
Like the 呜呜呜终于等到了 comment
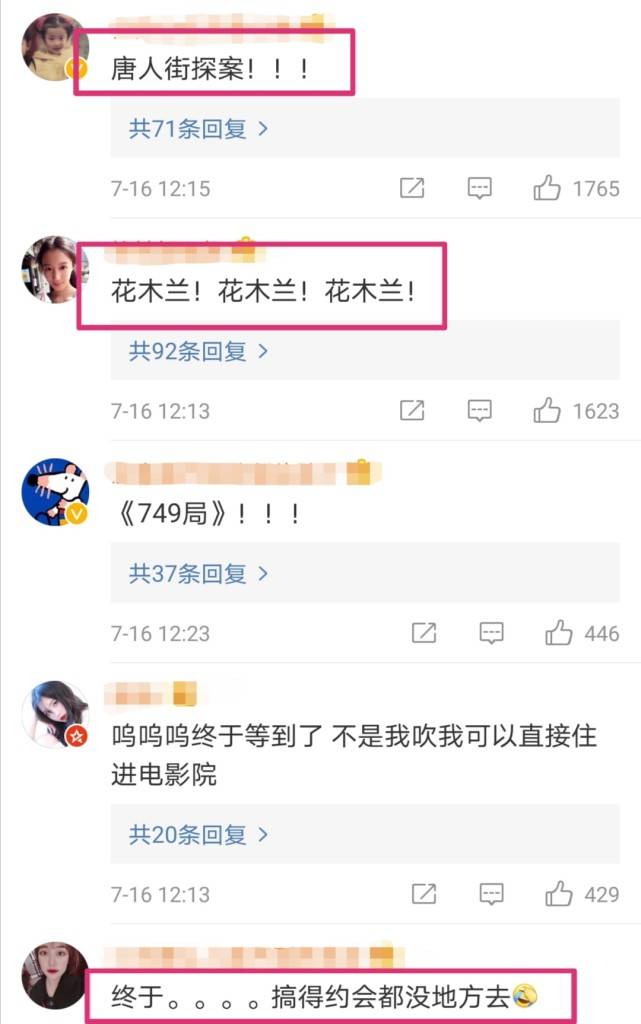tap(558, 893)
